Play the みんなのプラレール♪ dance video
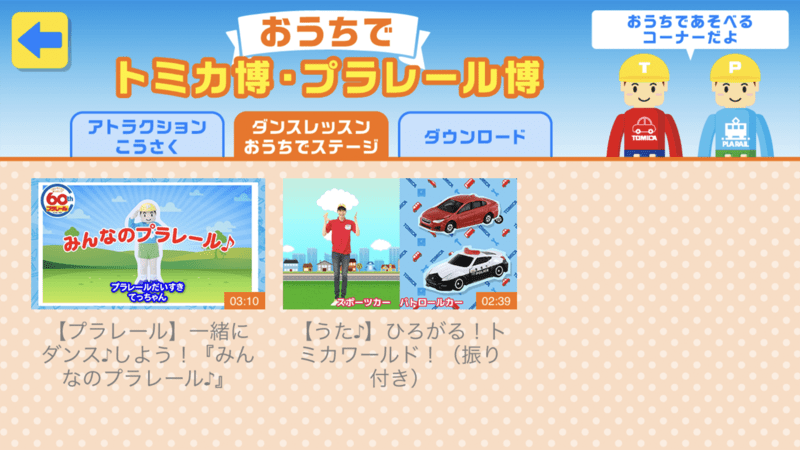The height and width of the screenshot is (450, 800). 148,243
